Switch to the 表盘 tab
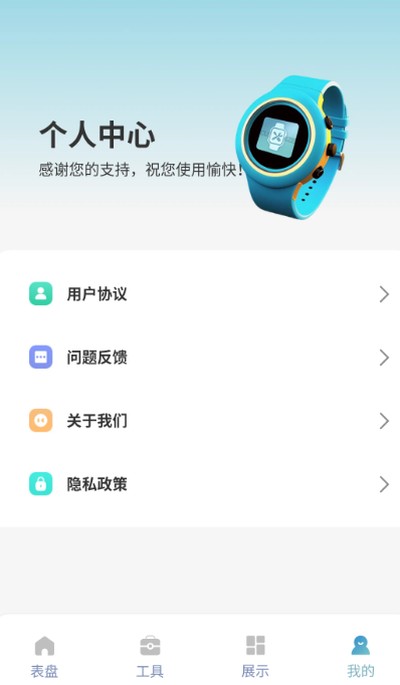The image size is (400, 685). click(44, 657)
